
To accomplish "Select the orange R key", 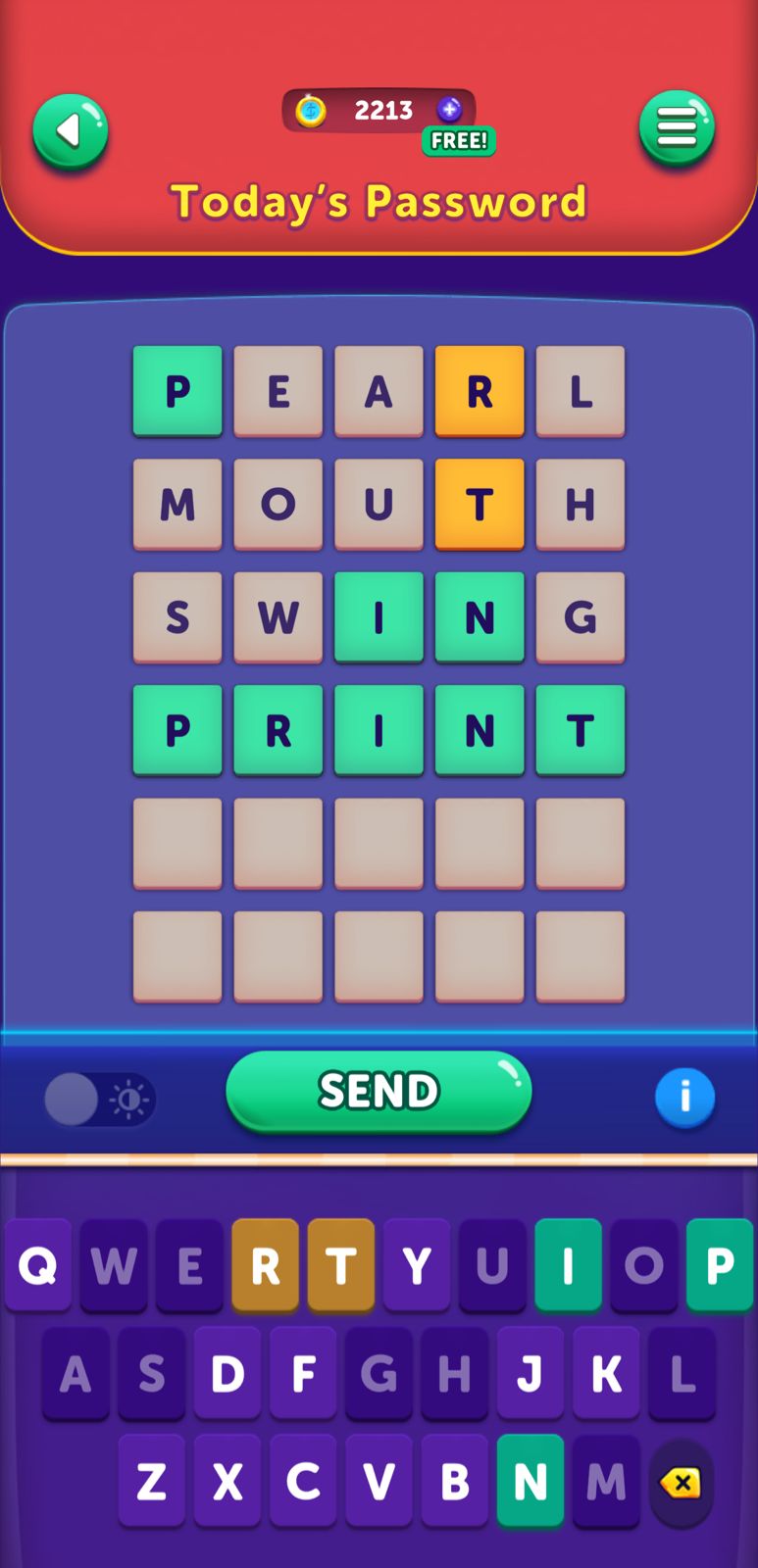I will 265,1265.
